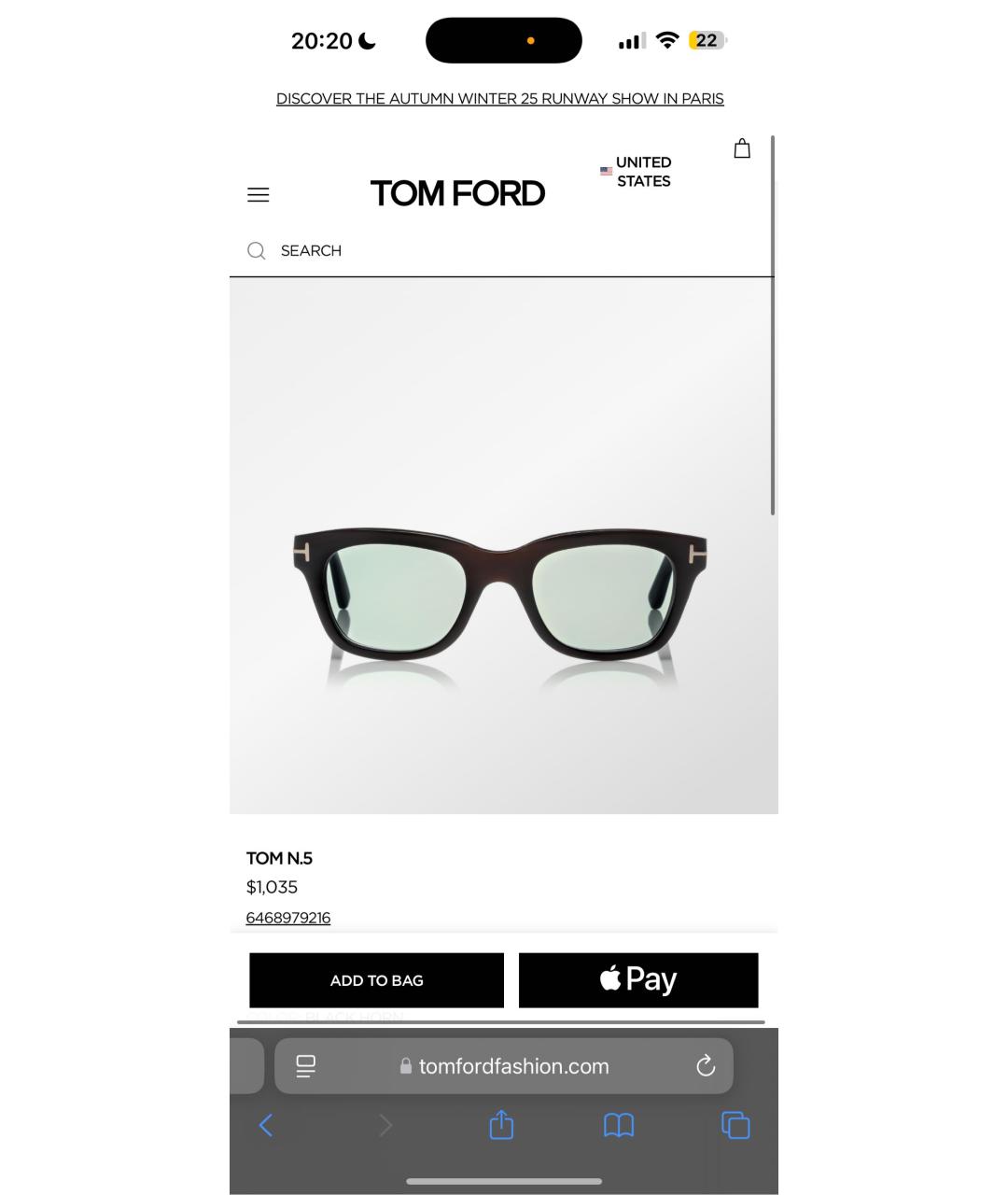The width and height of the screenshot is (1008, 1195).
Task: Go back to previous page
Action: point(266,1125)
